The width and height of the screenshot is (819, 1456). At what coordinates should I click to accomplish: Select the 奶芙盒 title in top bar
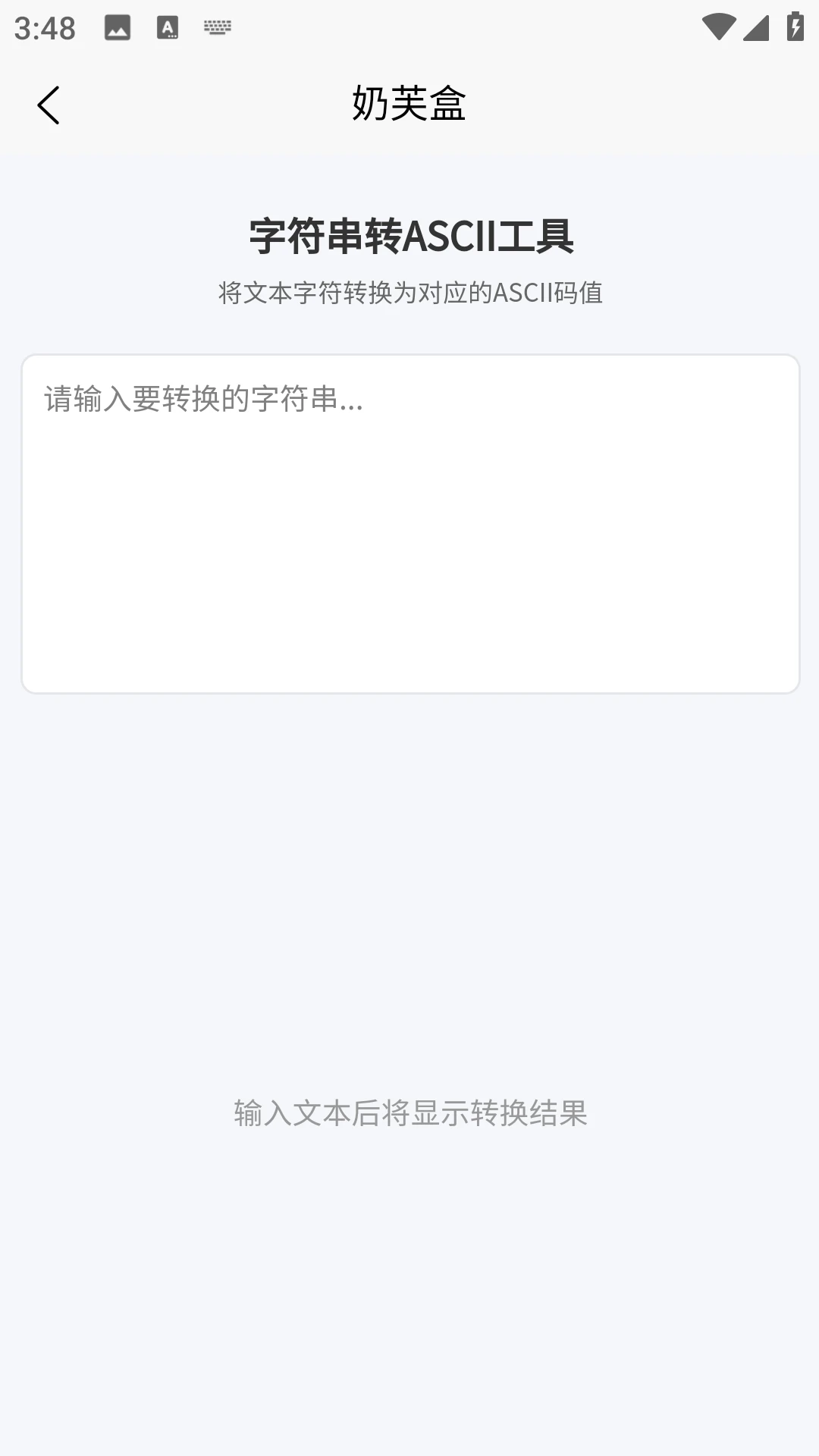coord(409,105)
